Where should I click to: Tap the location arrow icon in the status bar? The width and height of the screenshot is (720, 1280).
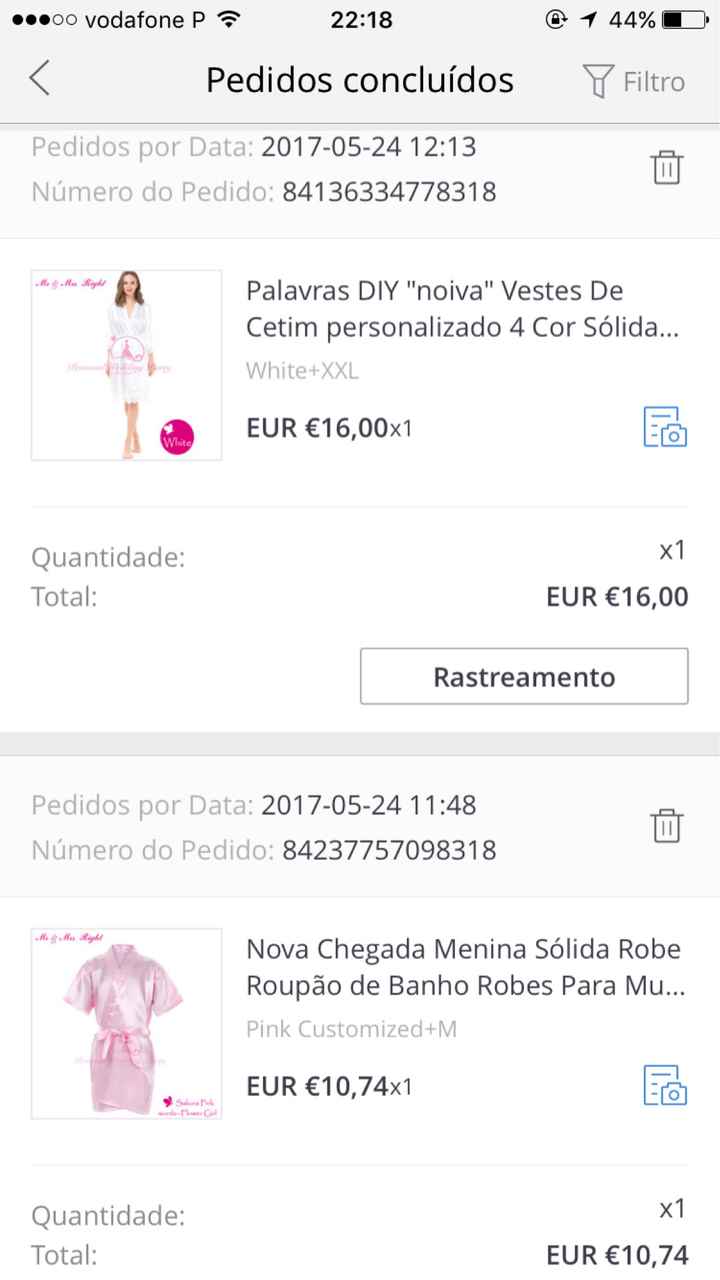coord(588,18)
